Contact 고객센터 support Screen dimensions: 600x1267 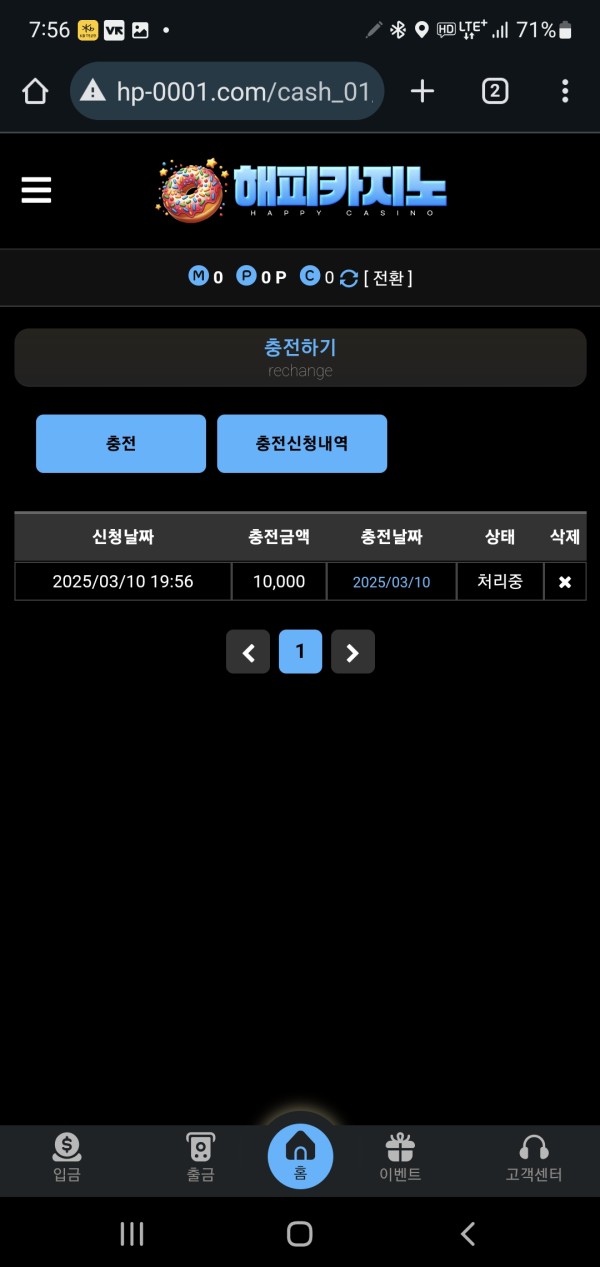point(534,1159)
